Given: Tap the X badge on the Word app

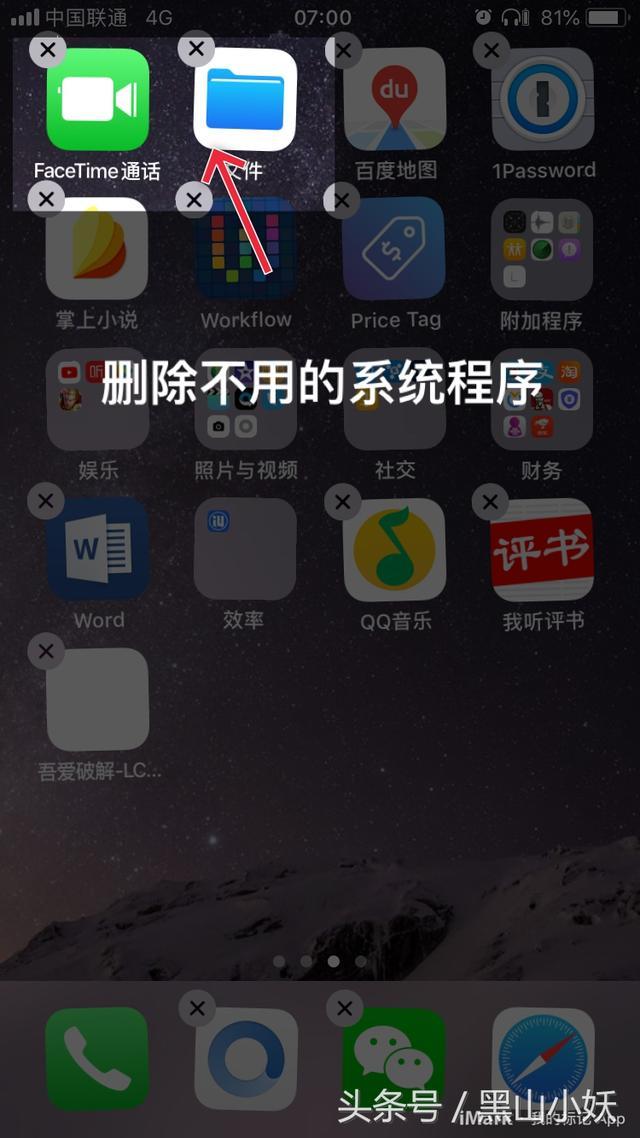Looking at the screenshot, I should click(x=46, y=501).
